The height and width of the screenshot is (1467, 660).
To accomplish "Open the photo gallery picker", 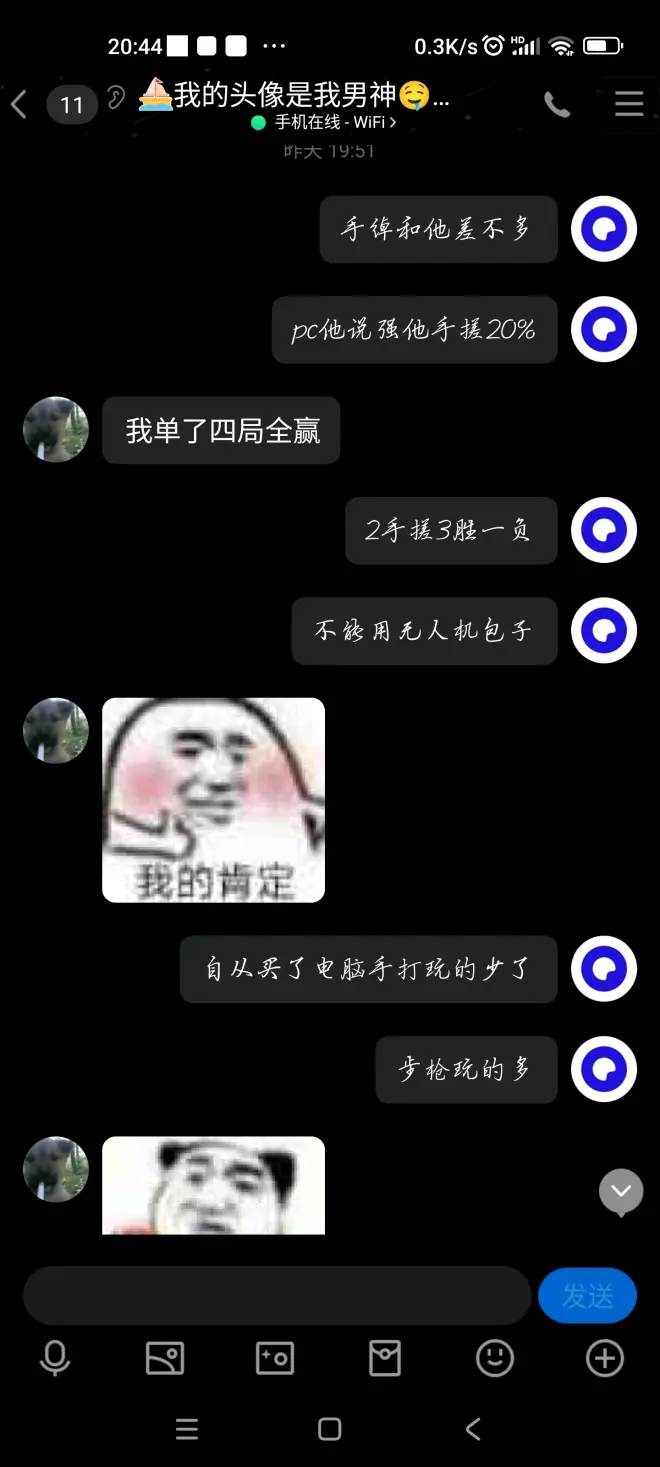I will click(x=165, y=1358).
